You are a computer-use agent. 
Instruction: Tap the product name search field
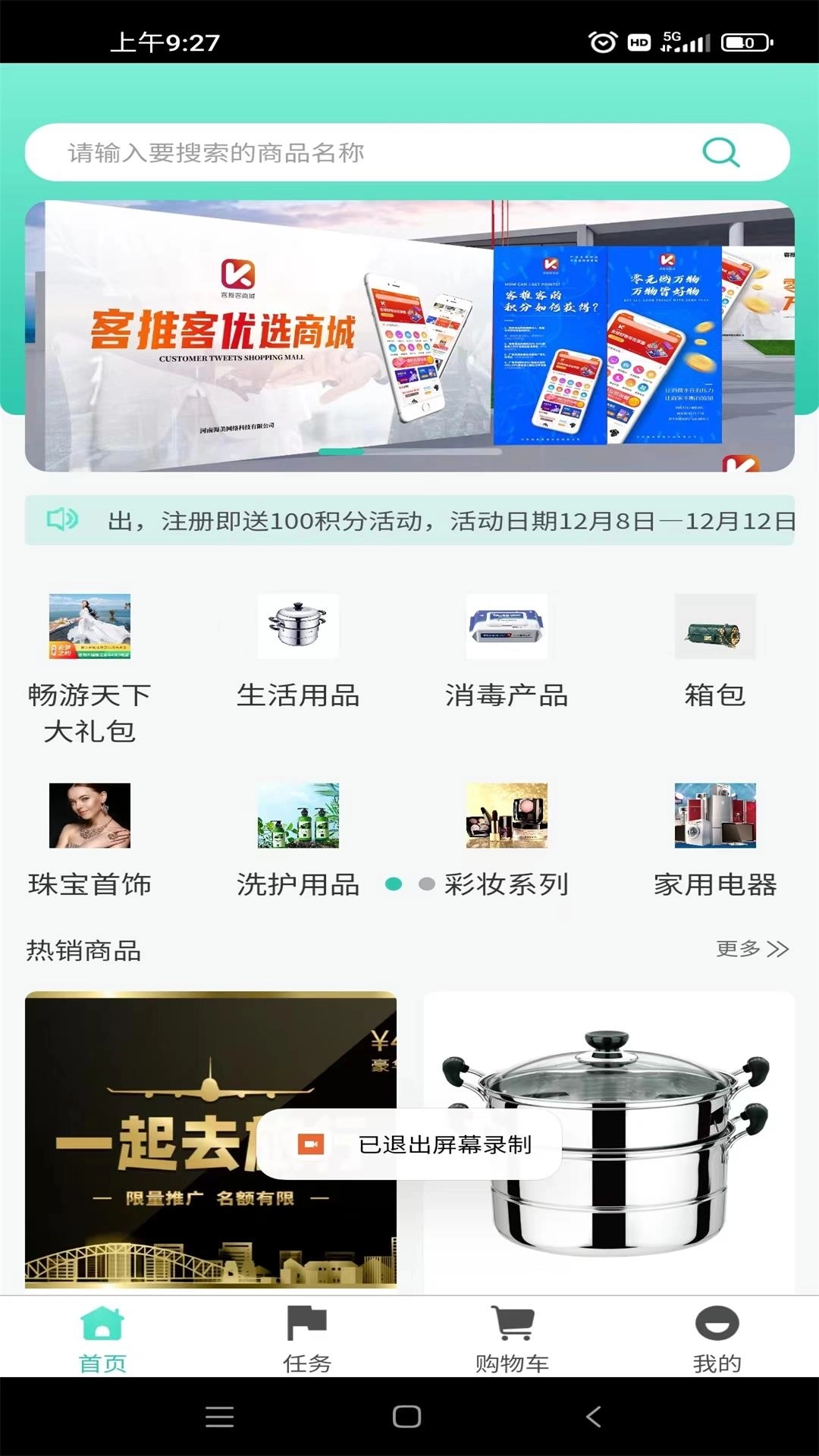(364, 152)
